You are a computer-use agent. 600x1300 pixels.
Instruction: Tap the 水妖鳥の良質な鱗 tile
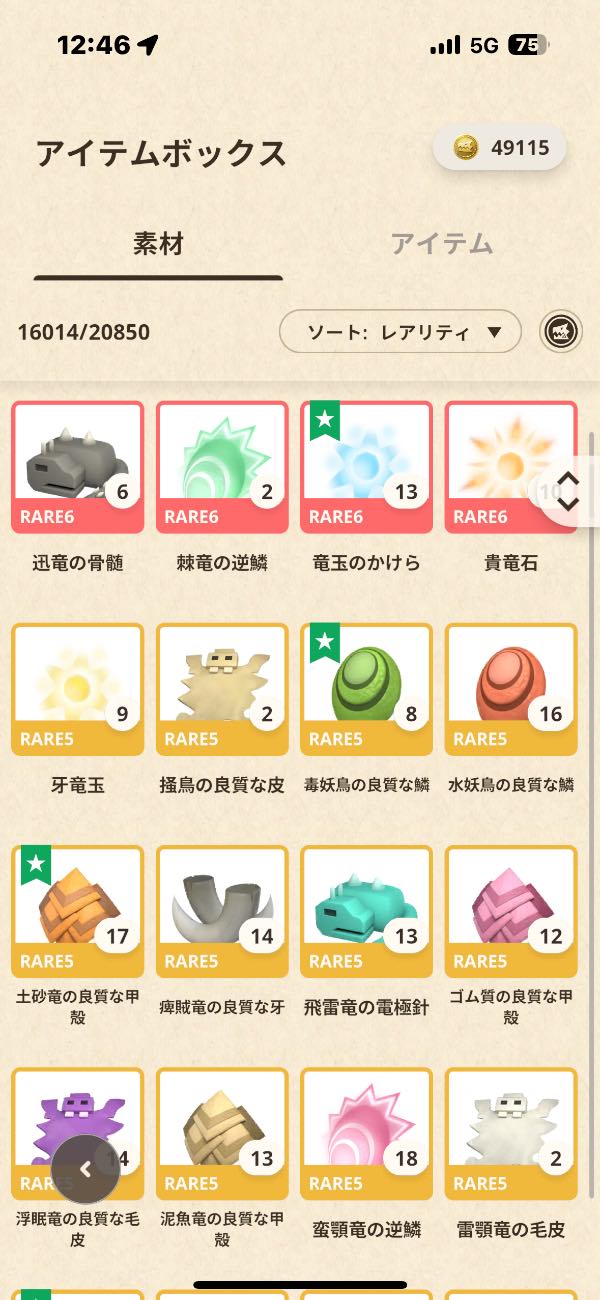[x=510, y=690]
